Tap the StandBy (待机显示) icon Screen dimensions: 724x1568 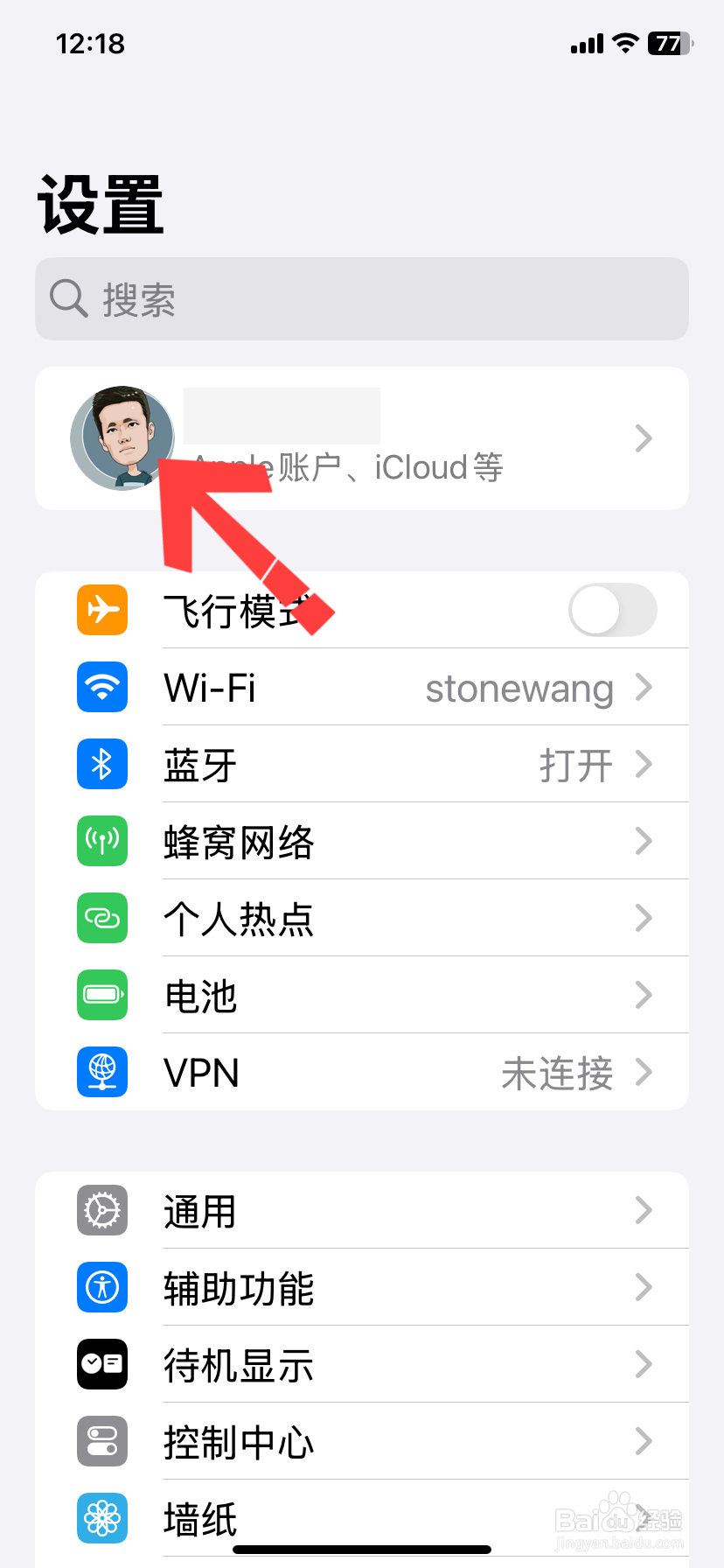click(x=101, y=1364)
